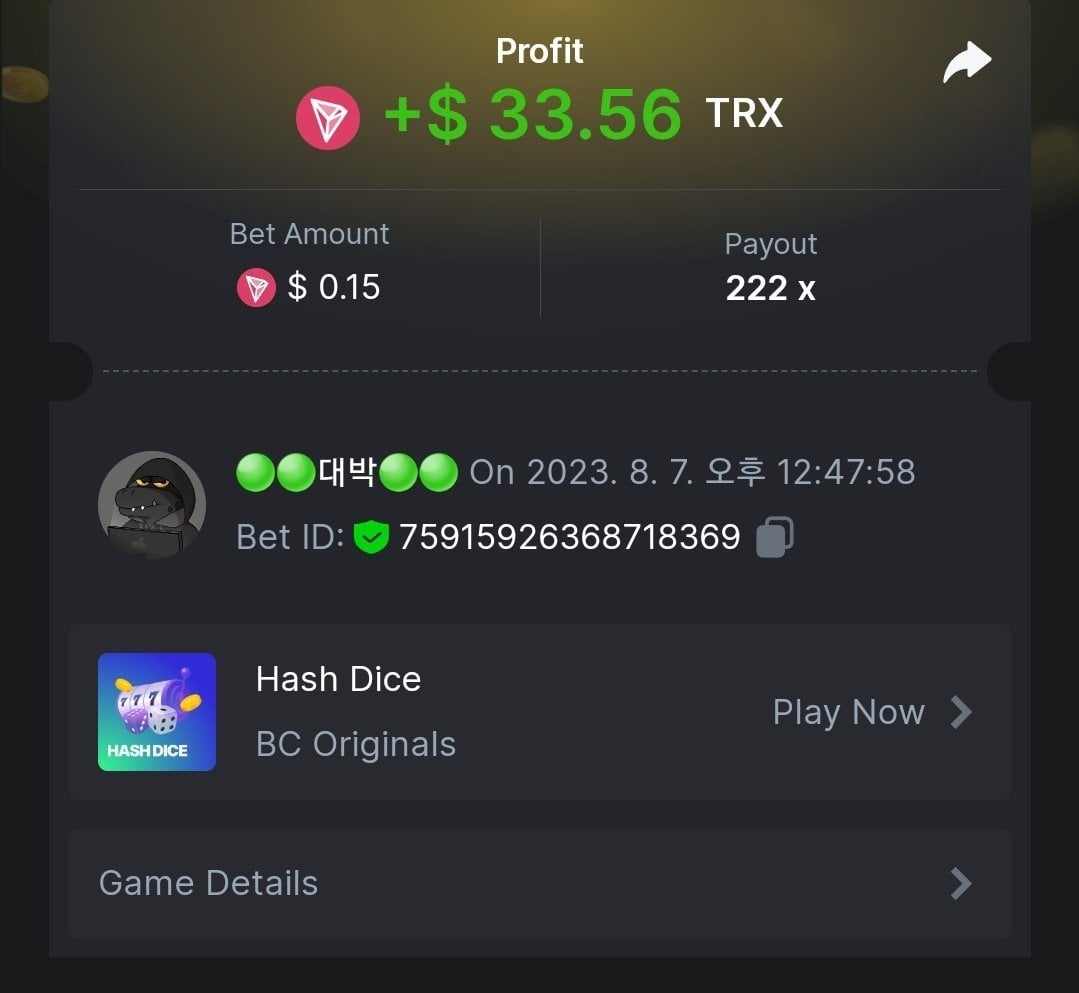Share this bet result
The height and width of the screenshot is (993, 1079).
click(966, 63)
